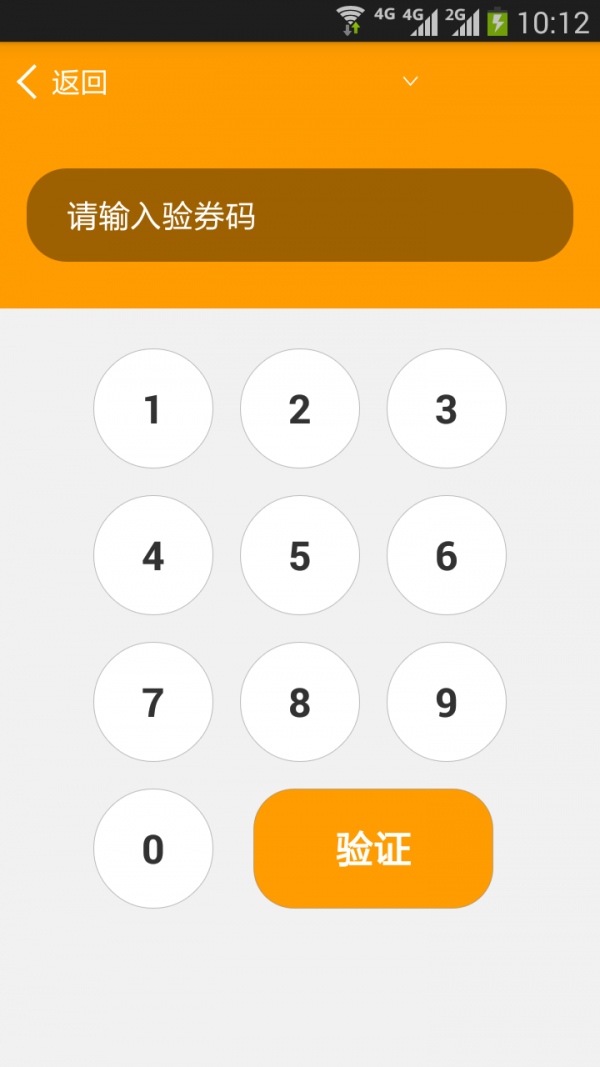Tap digit 2 on the keypad
Viewport: 600px width, 1067px height.
pyautogui.click(x=300, y=409)
